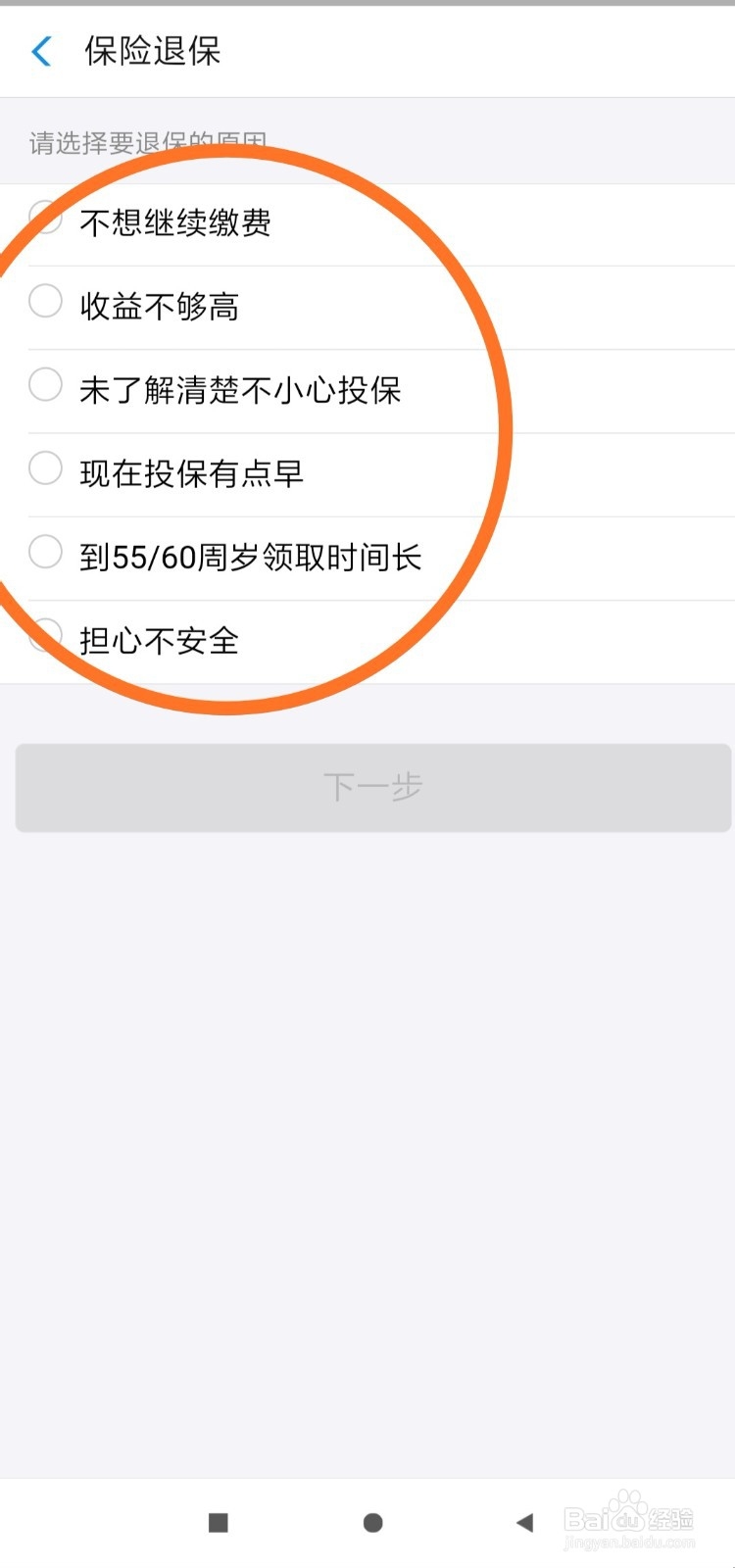Tap the 现在投保有点早 option text
The height and width of the screenshot is (1568, 735).
(192, 473)
